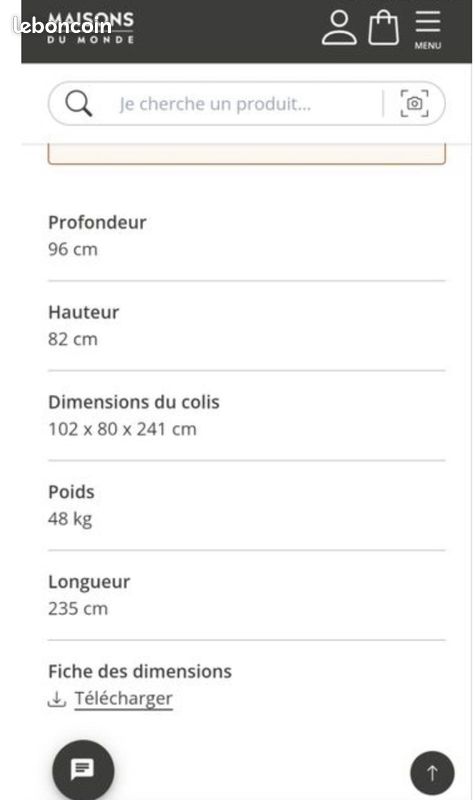The image size is (475, 800).
Task: Tap the Télécharger link for the dimensions sheet
Action: [x=123, y=698]
